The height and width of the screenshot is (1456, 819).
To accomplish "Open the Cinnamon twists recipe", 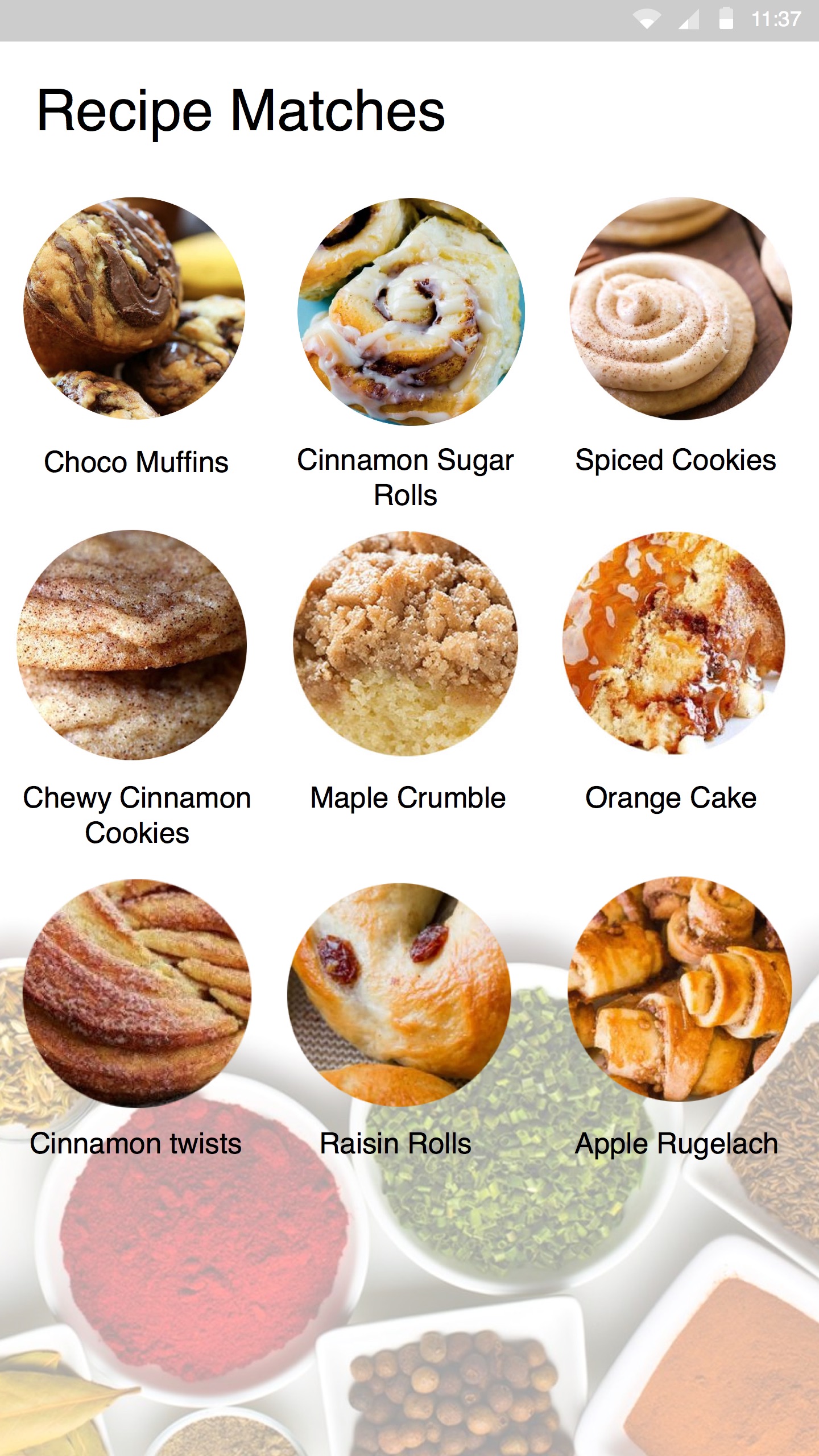I will coord(136,993).
